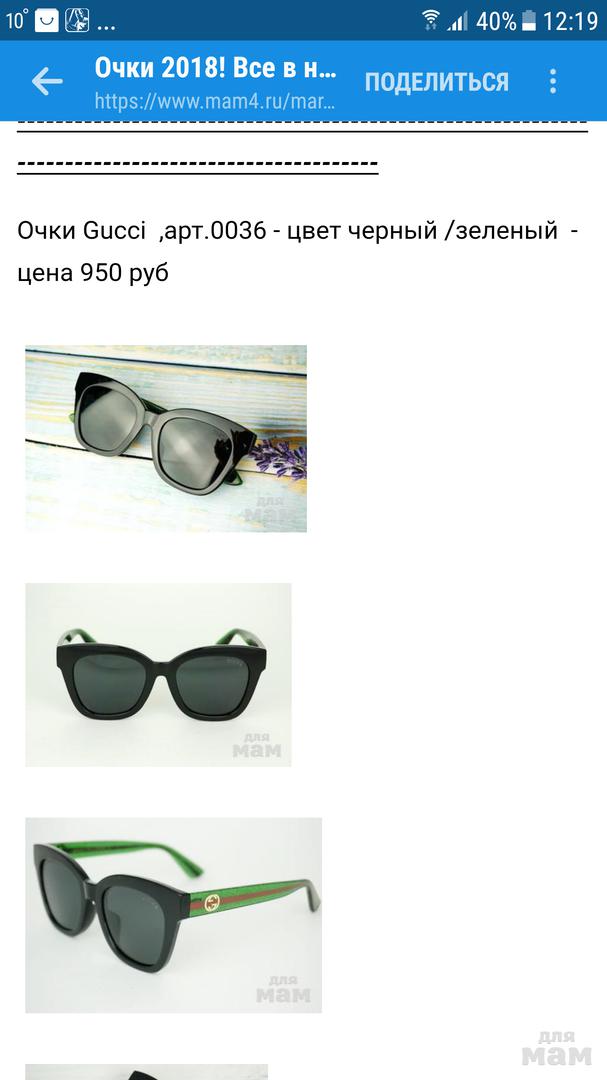The width and height of the screenshot is (607, 1080).
Task: Go back using the arrow icon
Action: point(47,81)
